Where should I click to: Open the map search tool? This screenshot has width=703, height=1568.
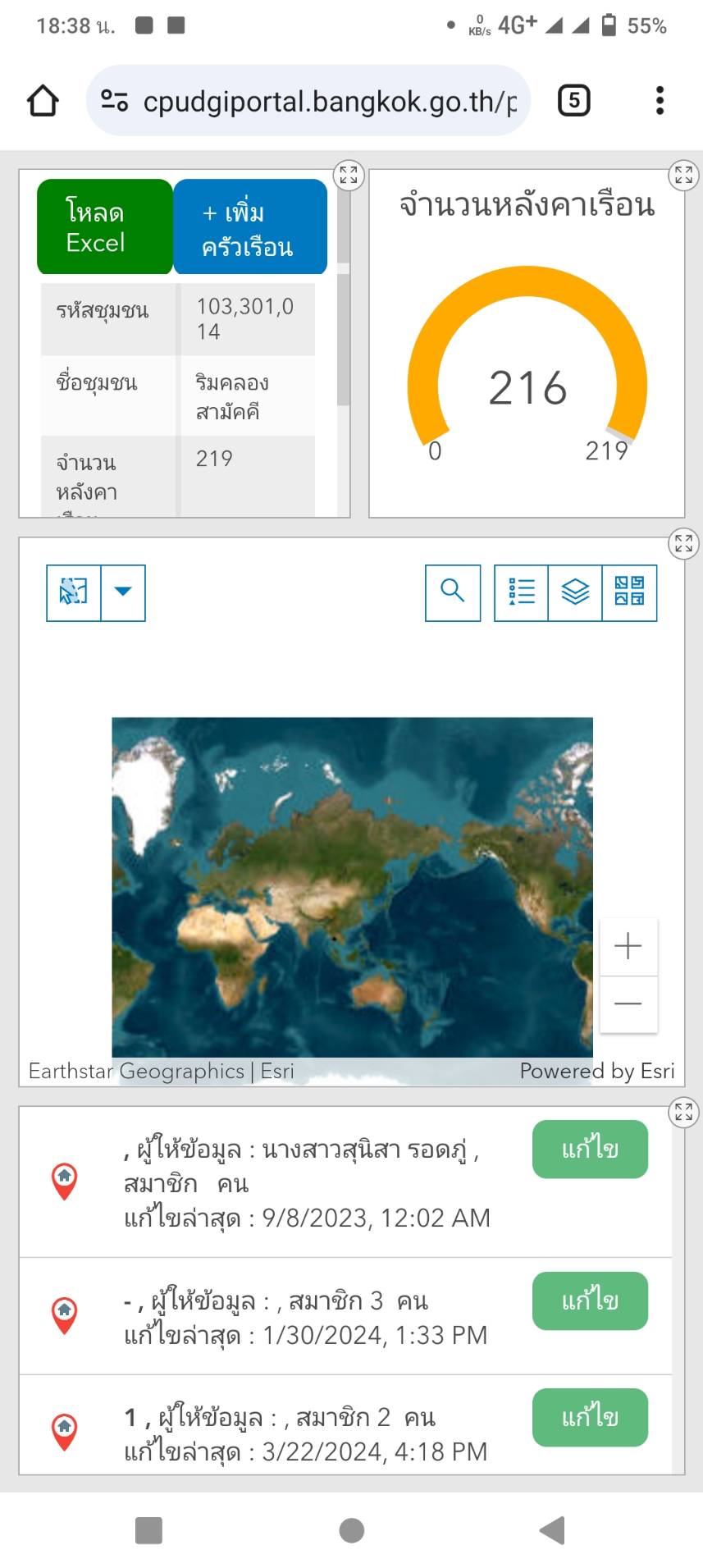(453, 592)
